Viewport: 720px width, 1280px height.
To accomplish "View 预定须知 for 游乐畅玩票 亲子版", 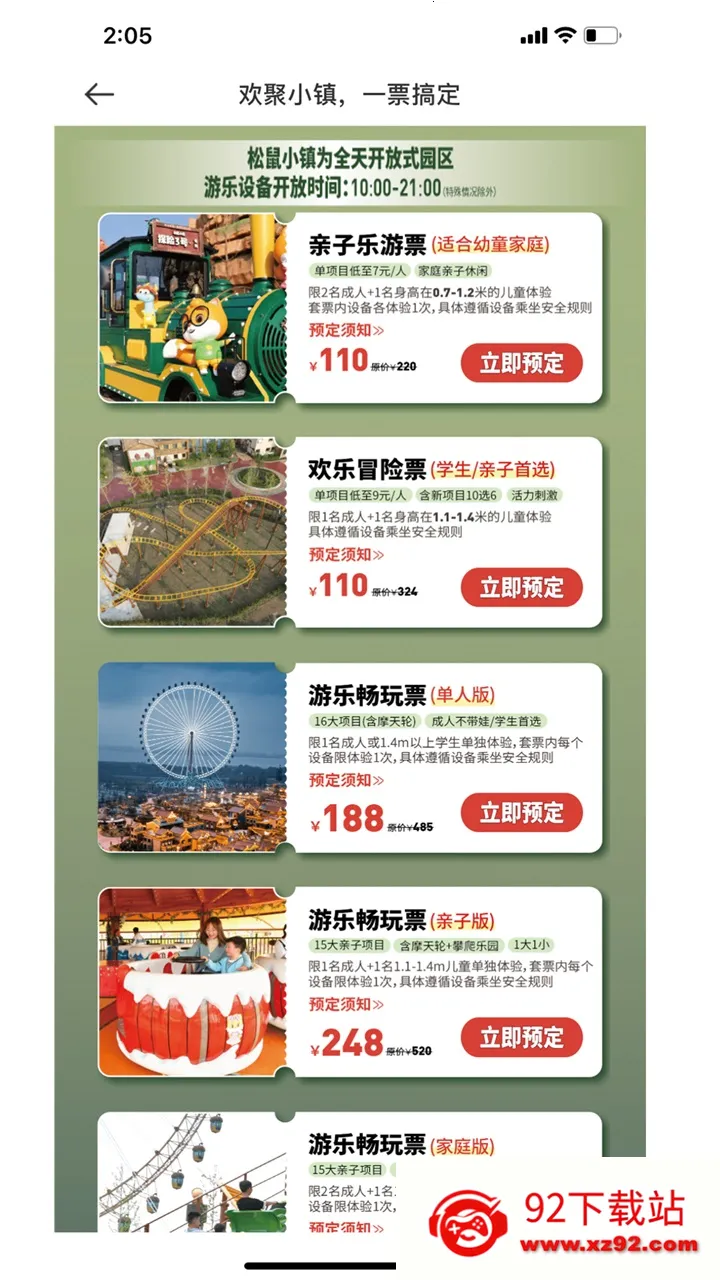I will (346, 1004).
